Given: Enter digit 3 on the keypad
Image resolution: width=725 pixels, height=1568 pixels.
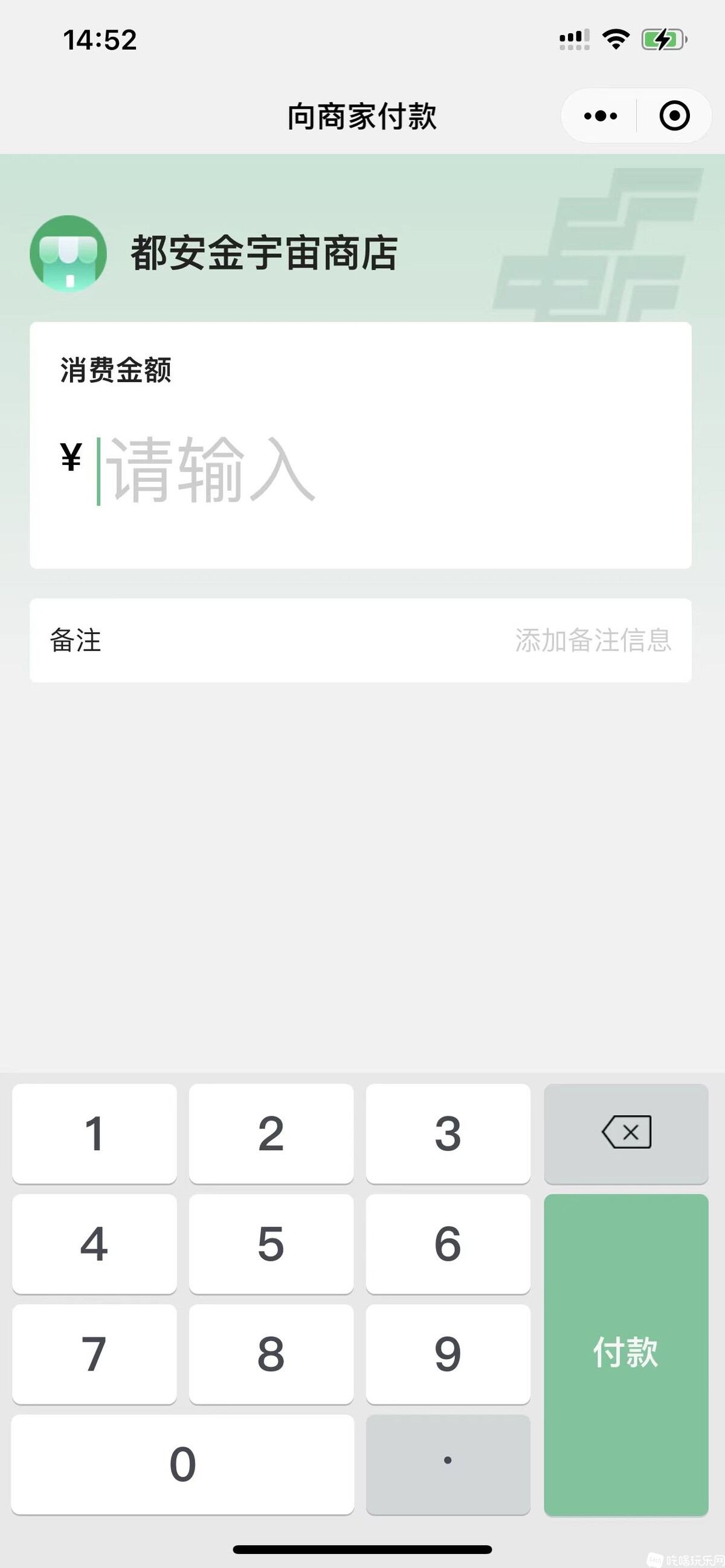Looking at the screenshot, I should pos(448,1133).
